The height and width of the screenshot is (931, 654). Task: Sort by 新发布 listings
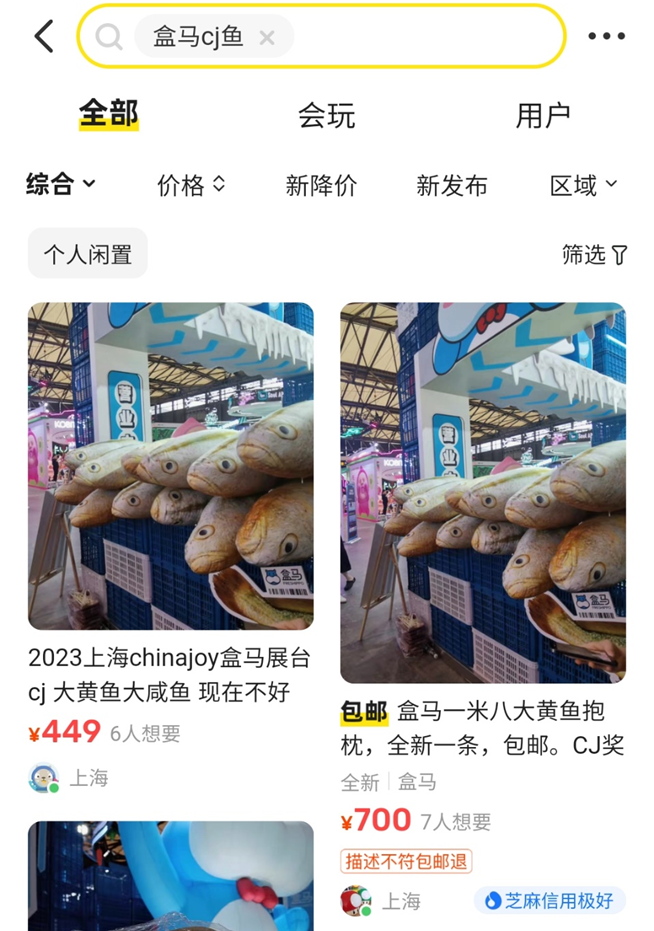[x=452, y=185]
